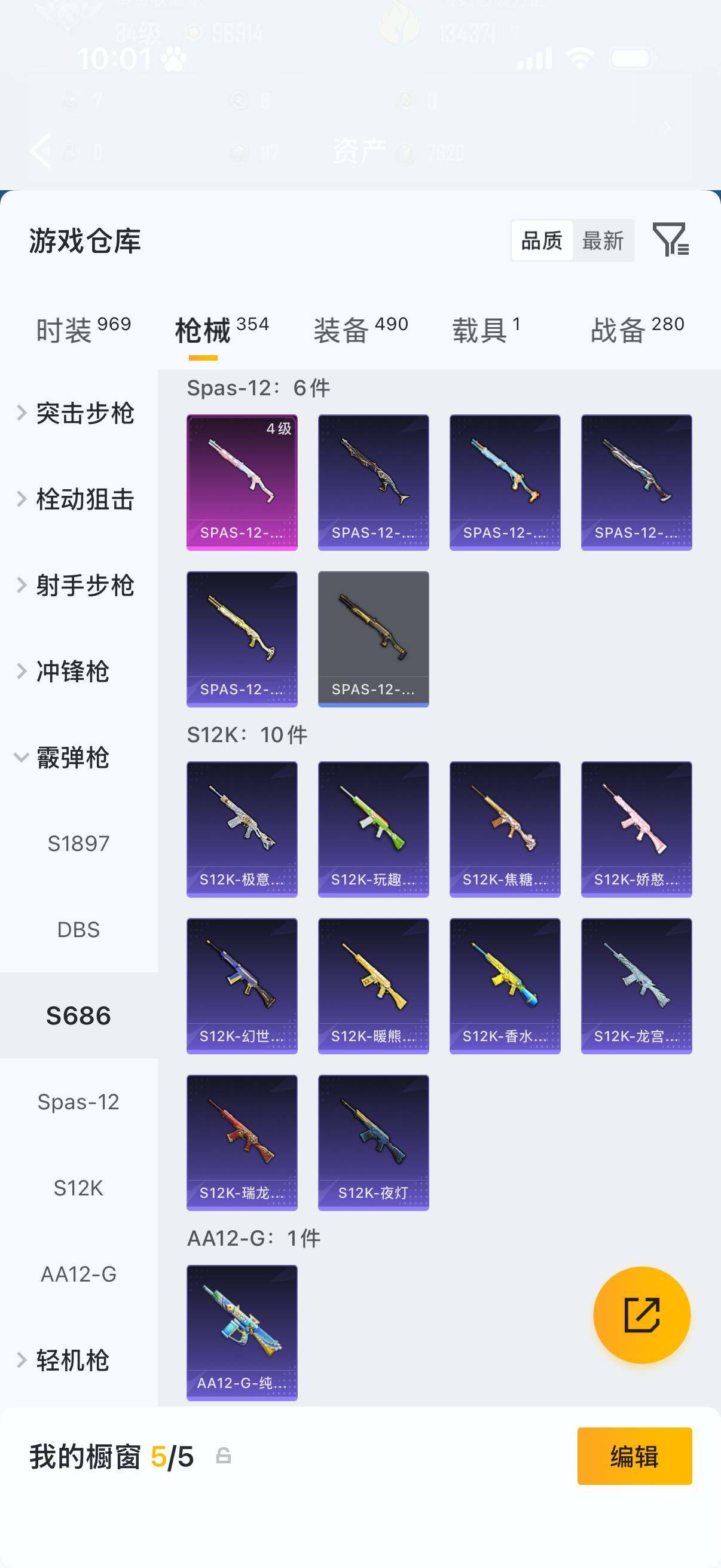Image resolution: width=721 pixels, height=1568 pixels.
Task: Tap the orange share floating button
Action: coord(641,1315)
